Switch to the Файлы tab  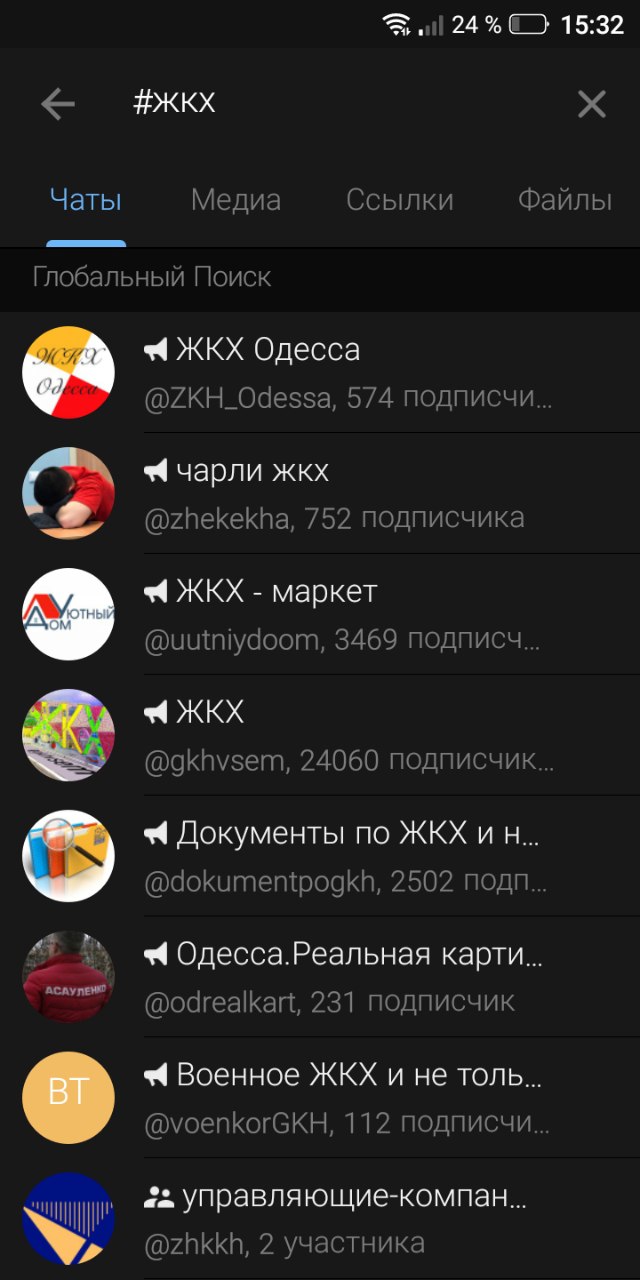click(x=565, y=201)
